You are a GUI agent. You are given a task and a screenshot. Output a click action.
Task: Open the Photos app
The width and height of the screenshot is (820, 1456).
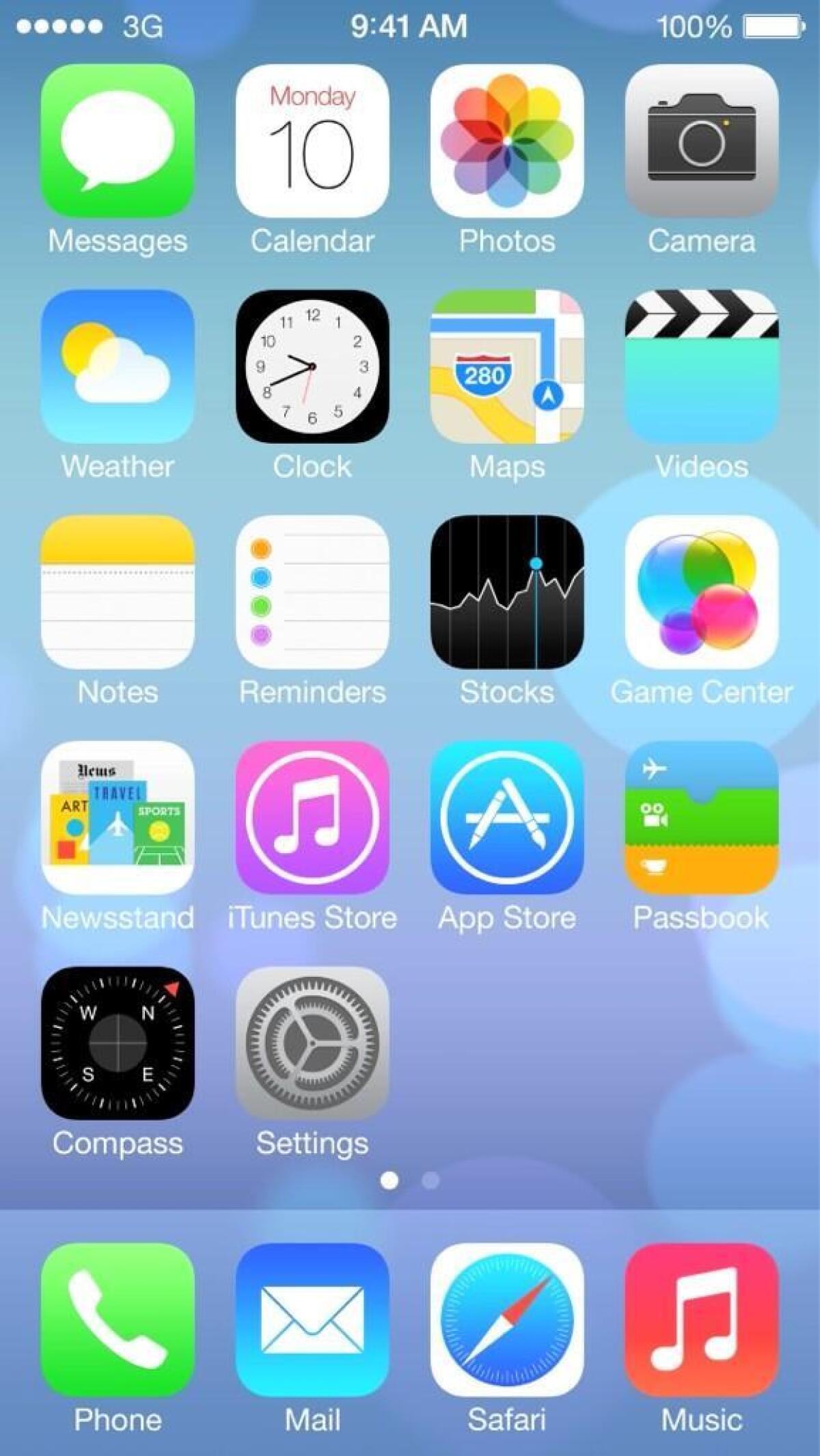coord(508,140)
